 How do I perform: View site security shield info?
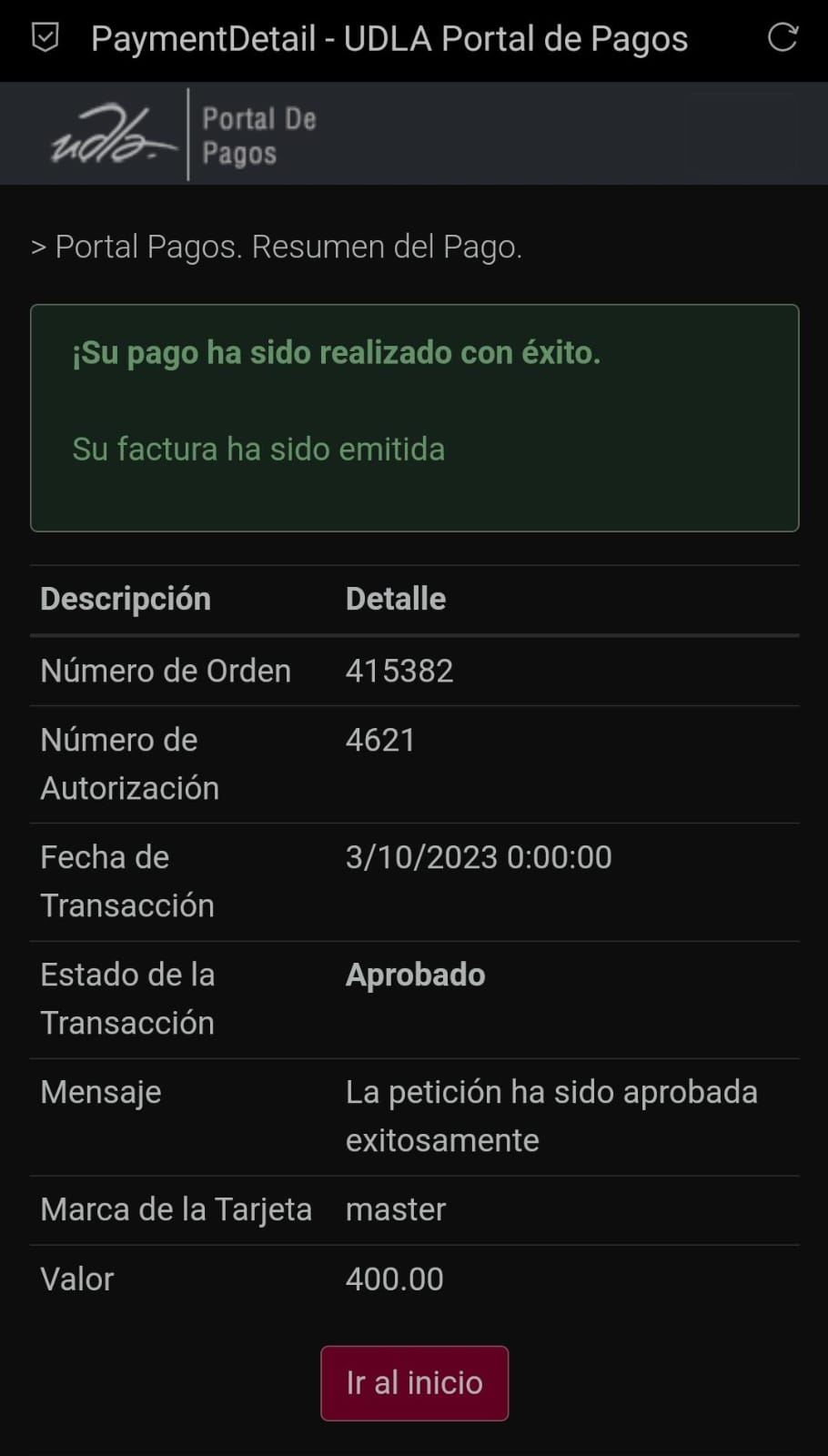tap(45, 38)
